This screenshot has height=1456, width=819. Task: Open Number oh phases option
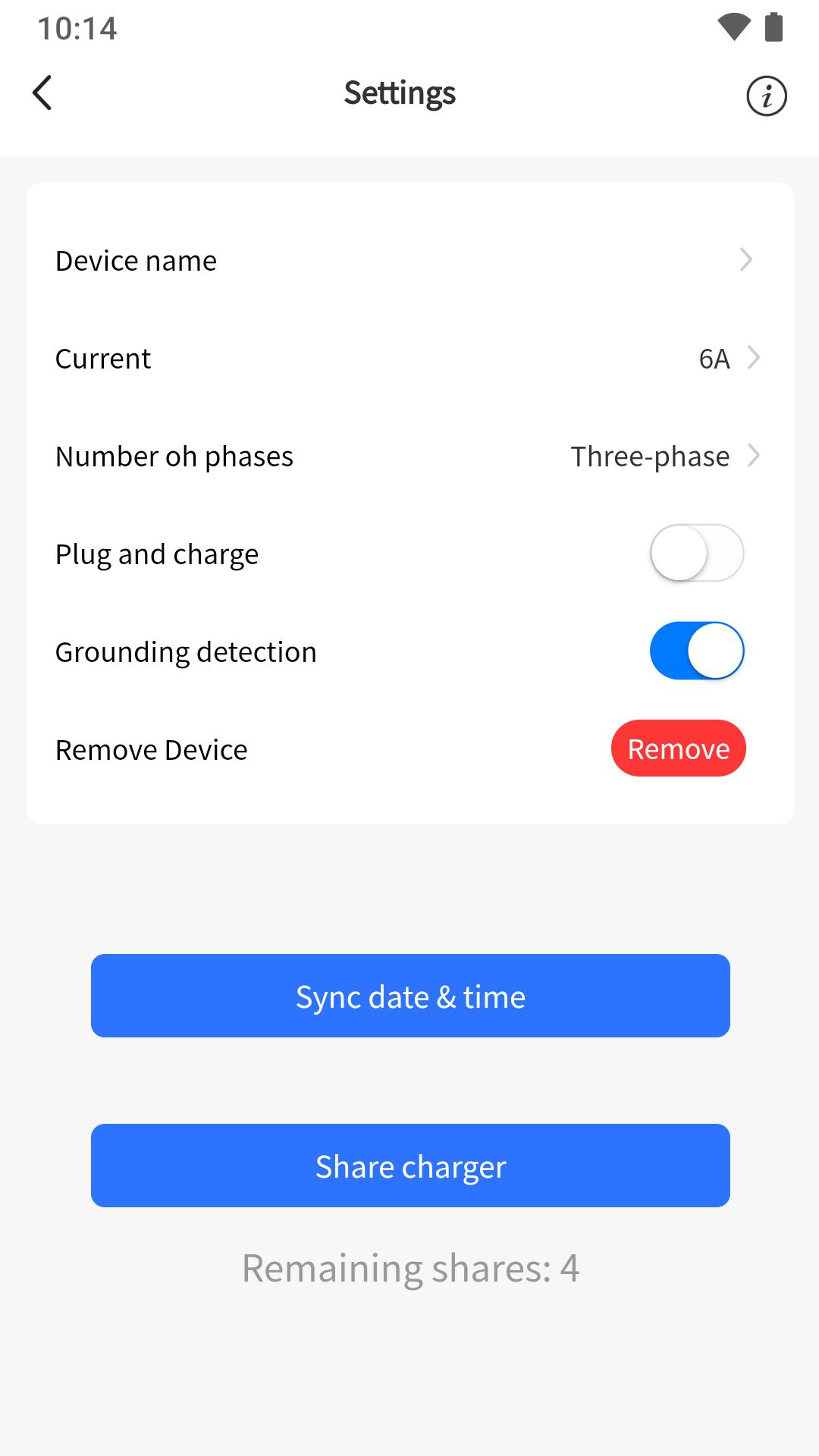pyautogui.click(x=409, y=457)
